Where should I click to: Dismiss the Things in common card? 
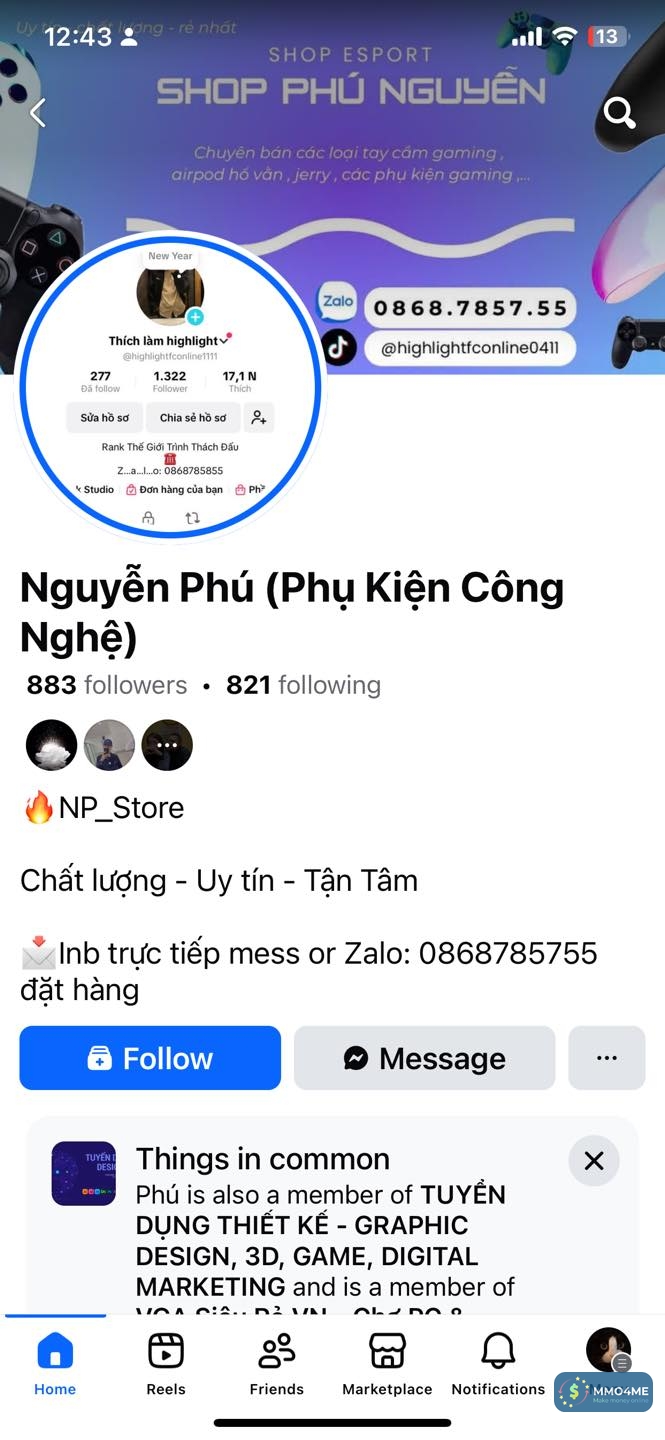click(594, 1161)
